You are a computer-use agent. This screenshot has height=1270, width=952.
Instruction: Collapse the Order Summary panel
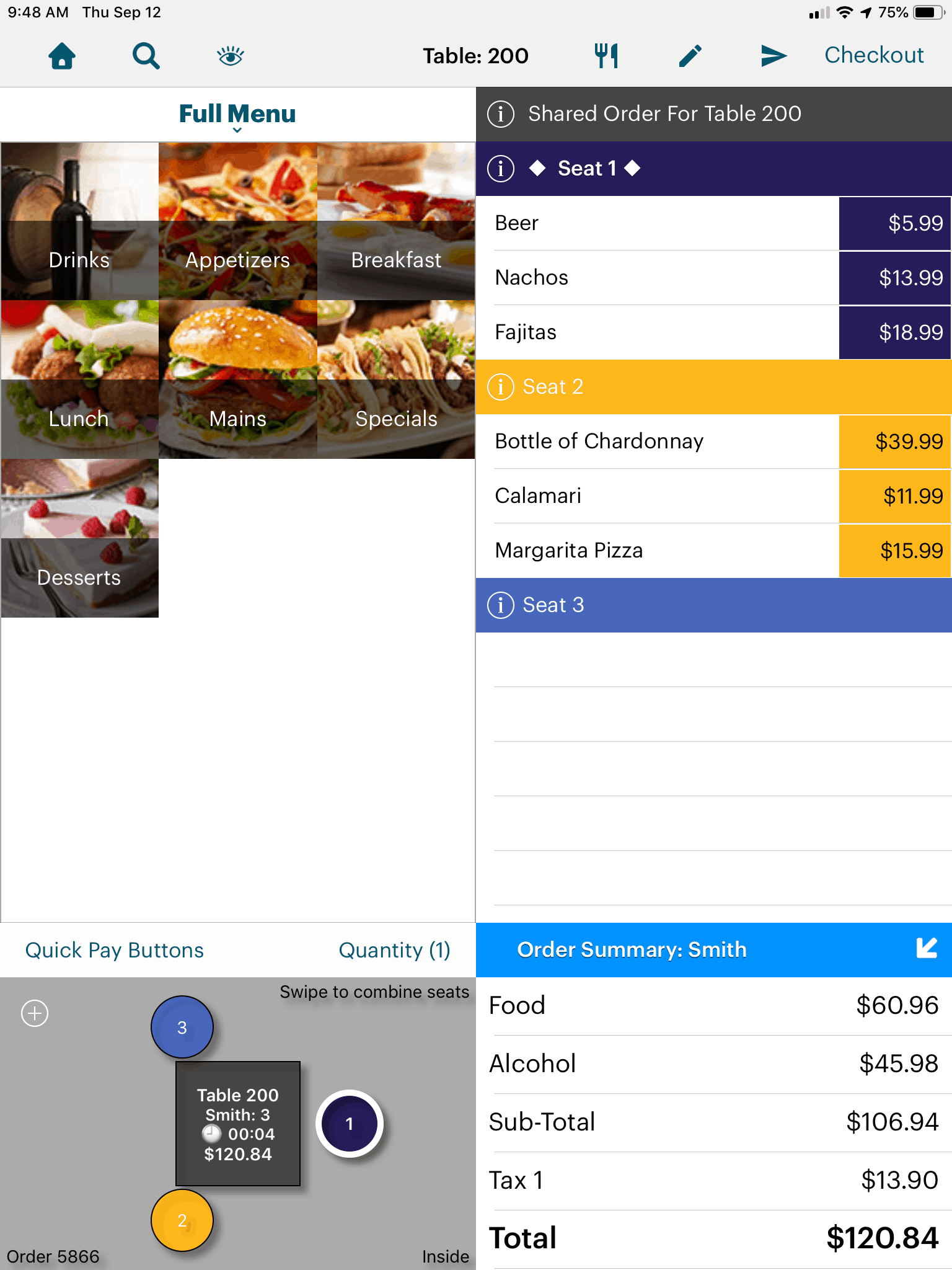click(x=927, y=949)
